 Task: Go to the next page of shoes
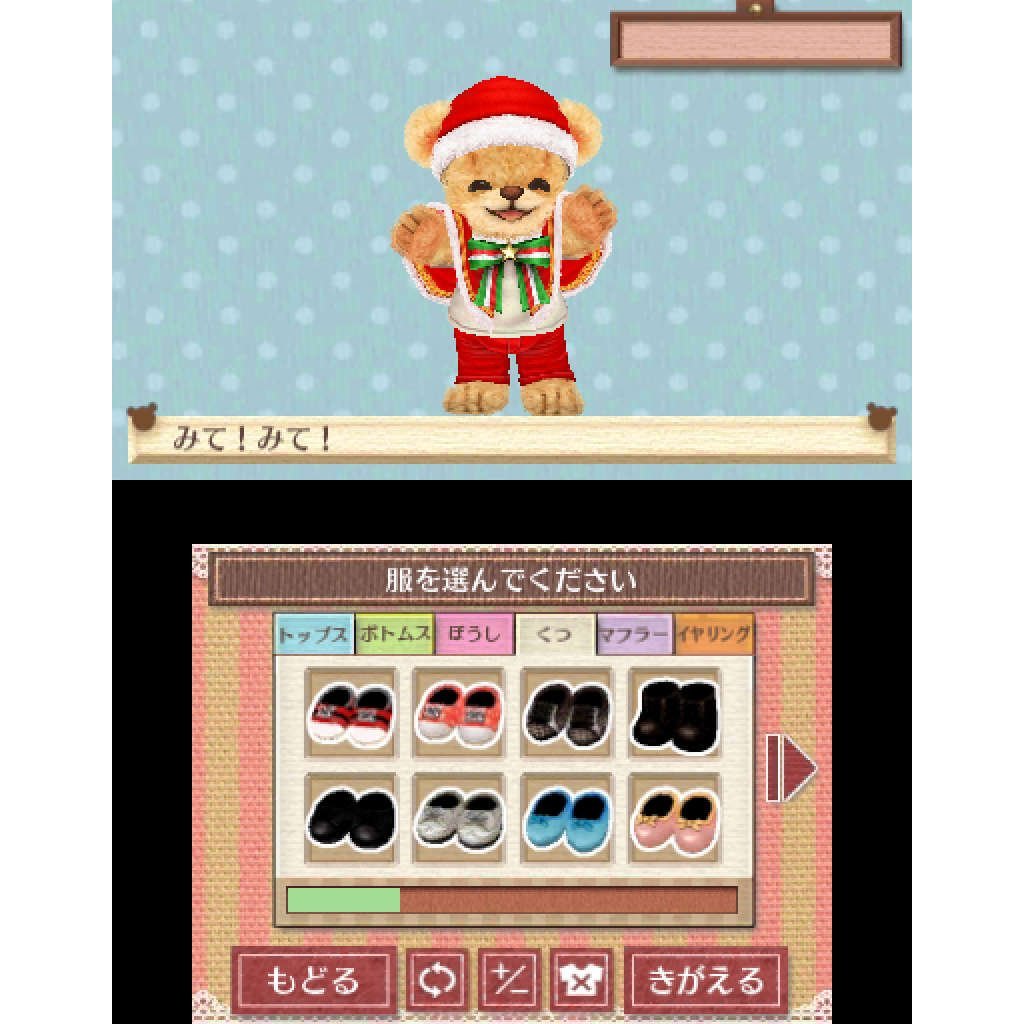pyautogui.click(x=790, y=768)
